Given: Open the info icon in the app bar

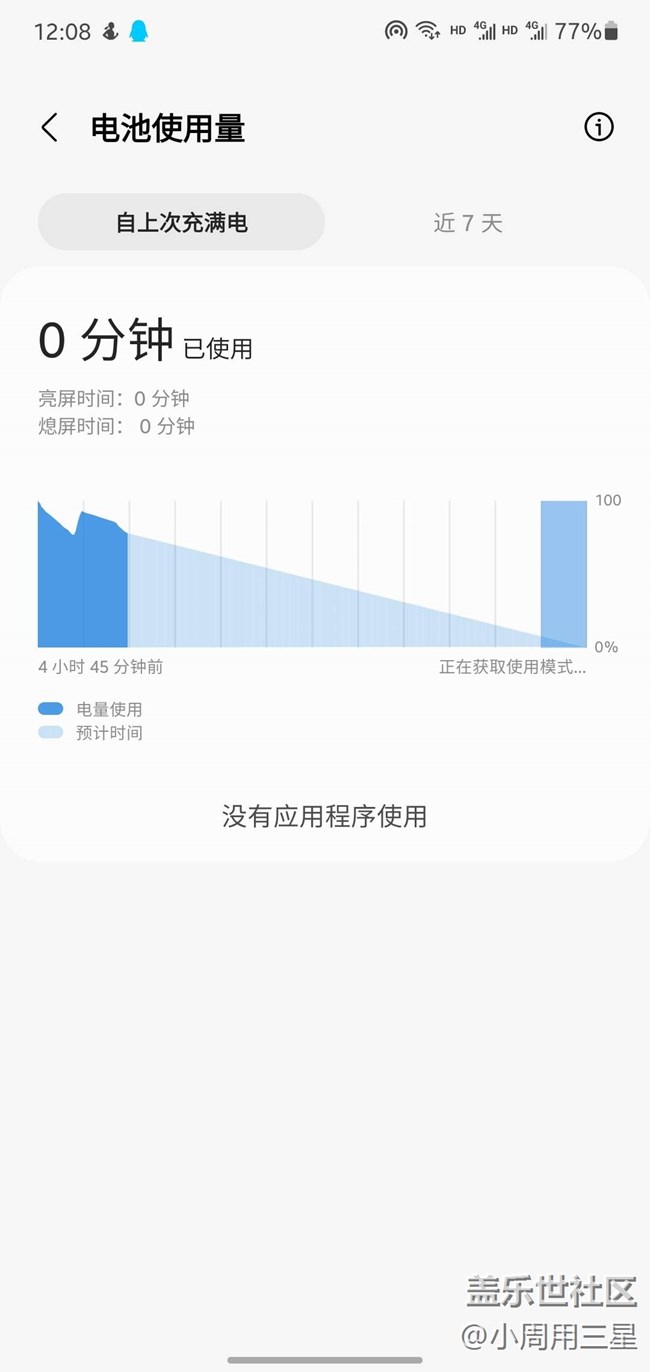Looking at the screenshot, I should [x=598, y=127].
